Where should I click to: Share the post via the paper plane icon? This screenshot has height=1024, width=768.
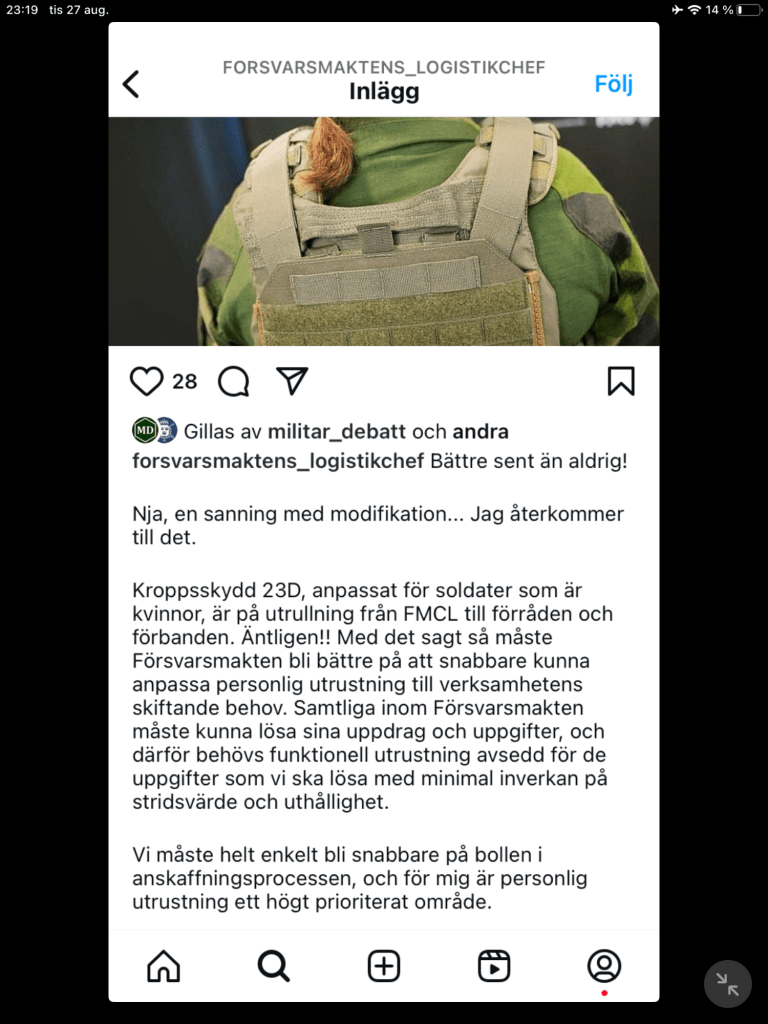point(291,381)
